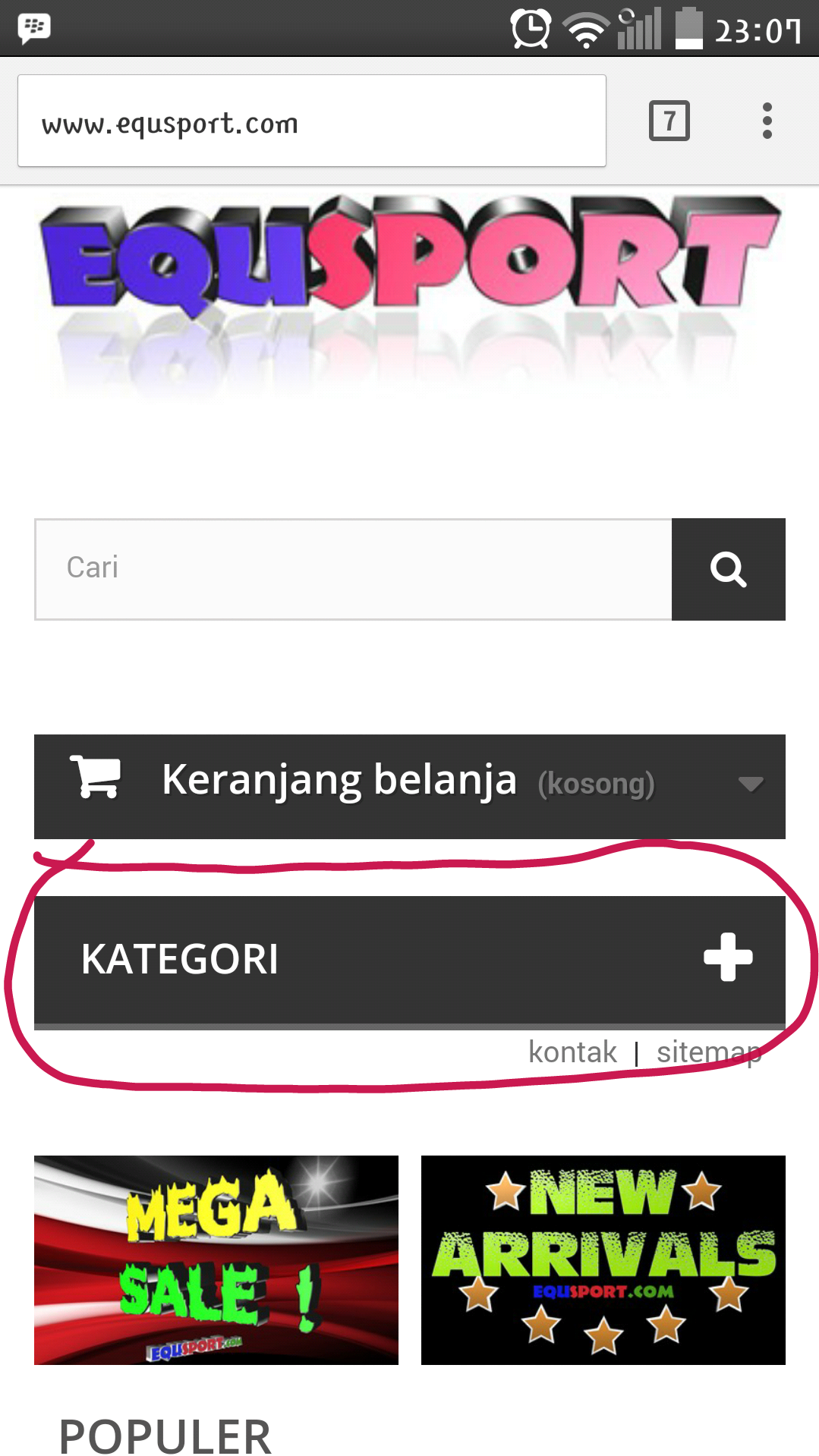Open the New Arrivals banner
Screen dimensions: 819x1456
click(603, 1259)
